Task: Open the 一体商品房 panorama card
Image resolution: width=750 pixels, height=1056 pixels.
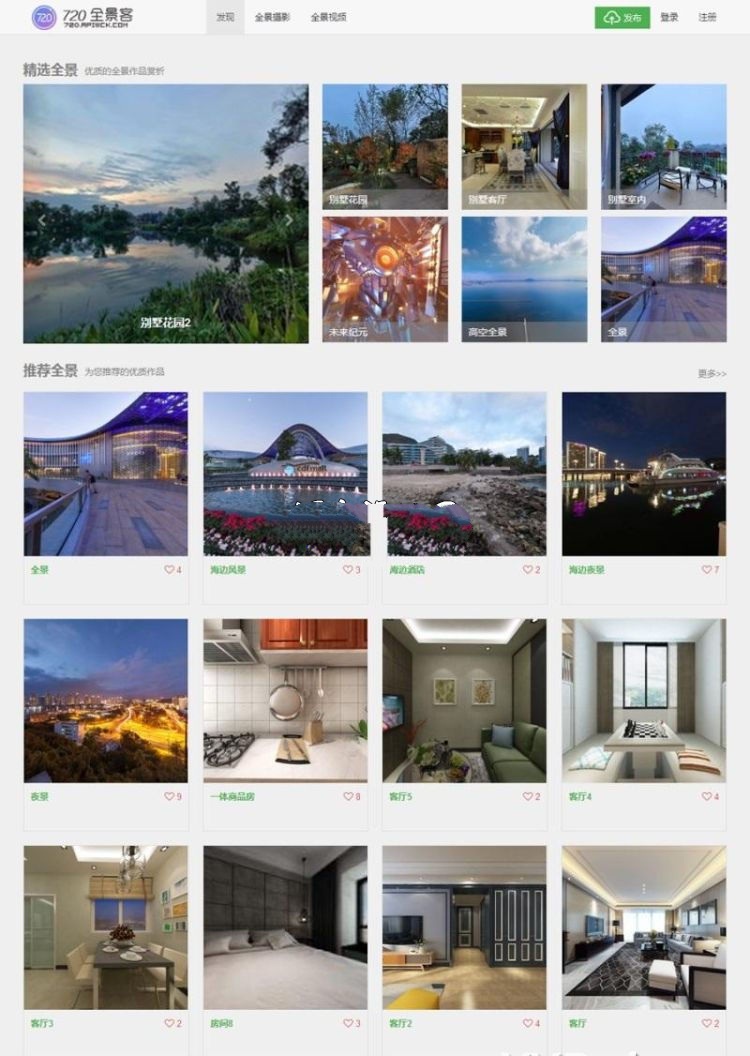Action: pyautogui.click(x=285, y=700)
